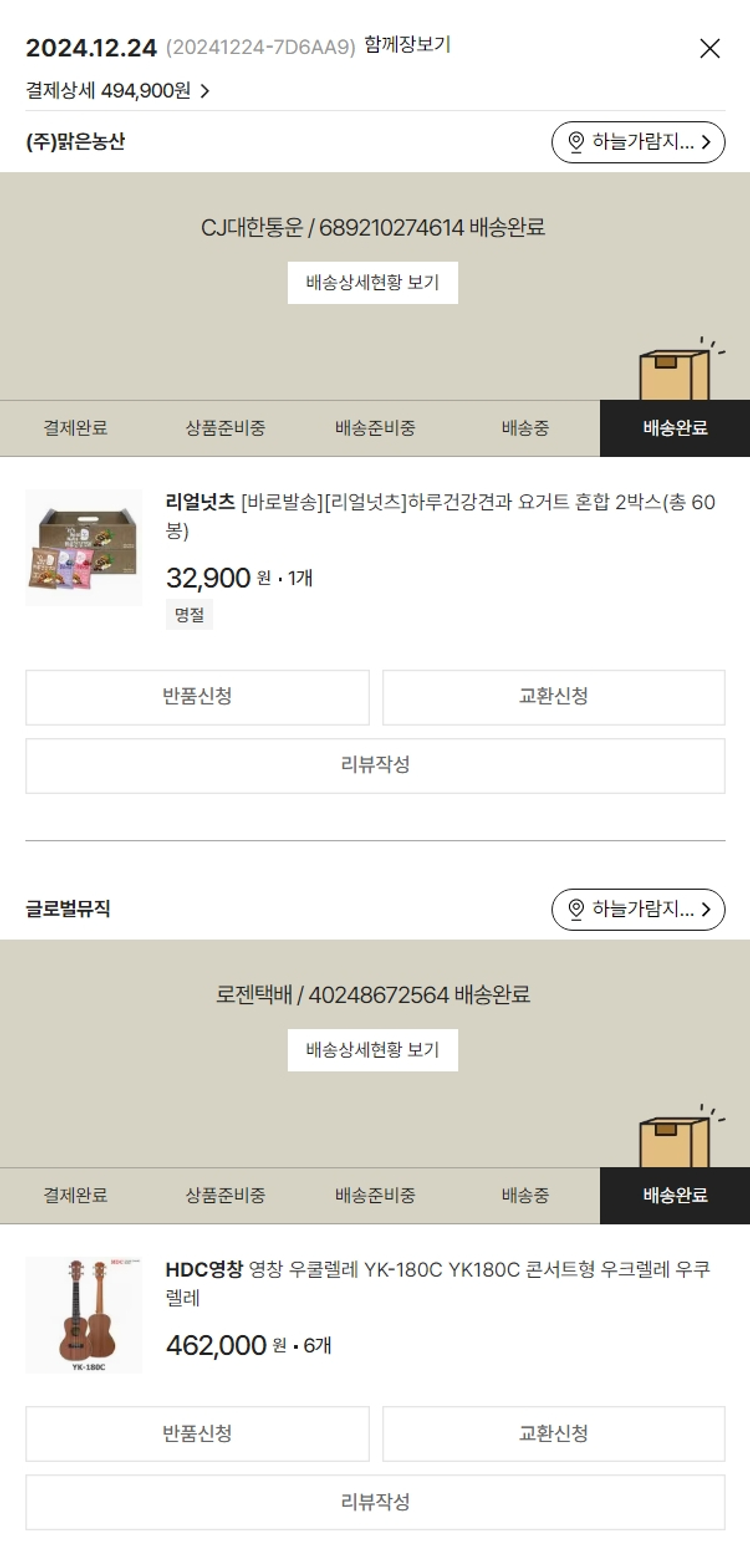750x1547 pixels.
Task: Tap 함께장보기 next to the order number
Action: 407,45
